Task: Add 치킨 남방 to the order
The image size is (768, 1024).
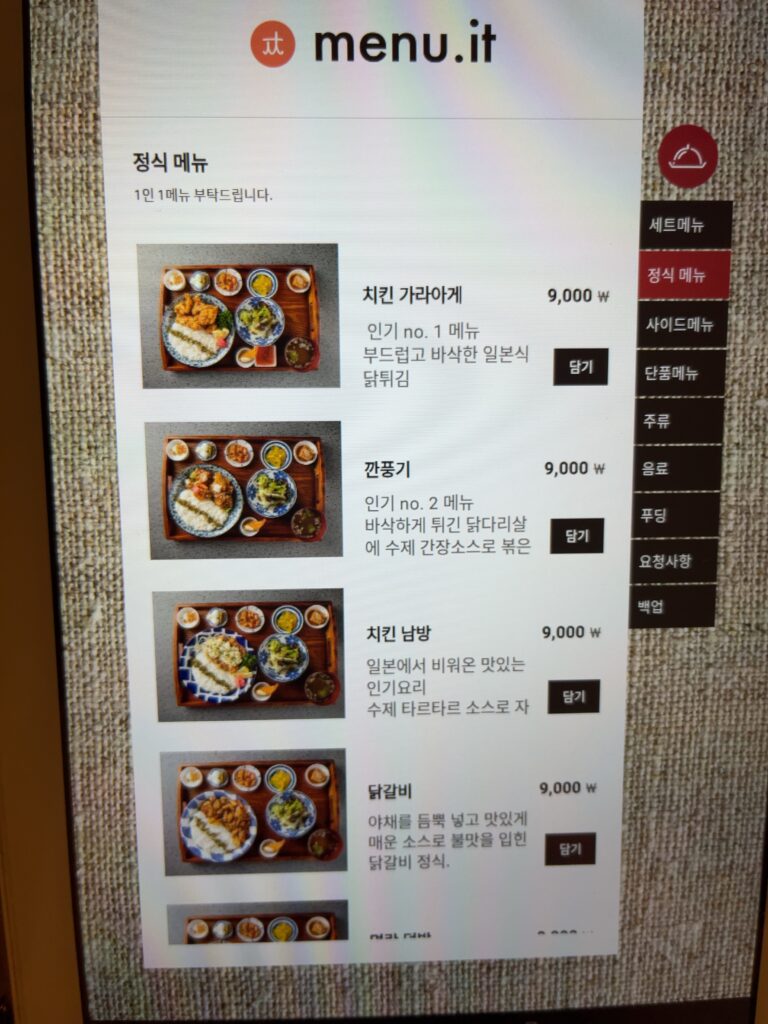Action: [574, 696]
